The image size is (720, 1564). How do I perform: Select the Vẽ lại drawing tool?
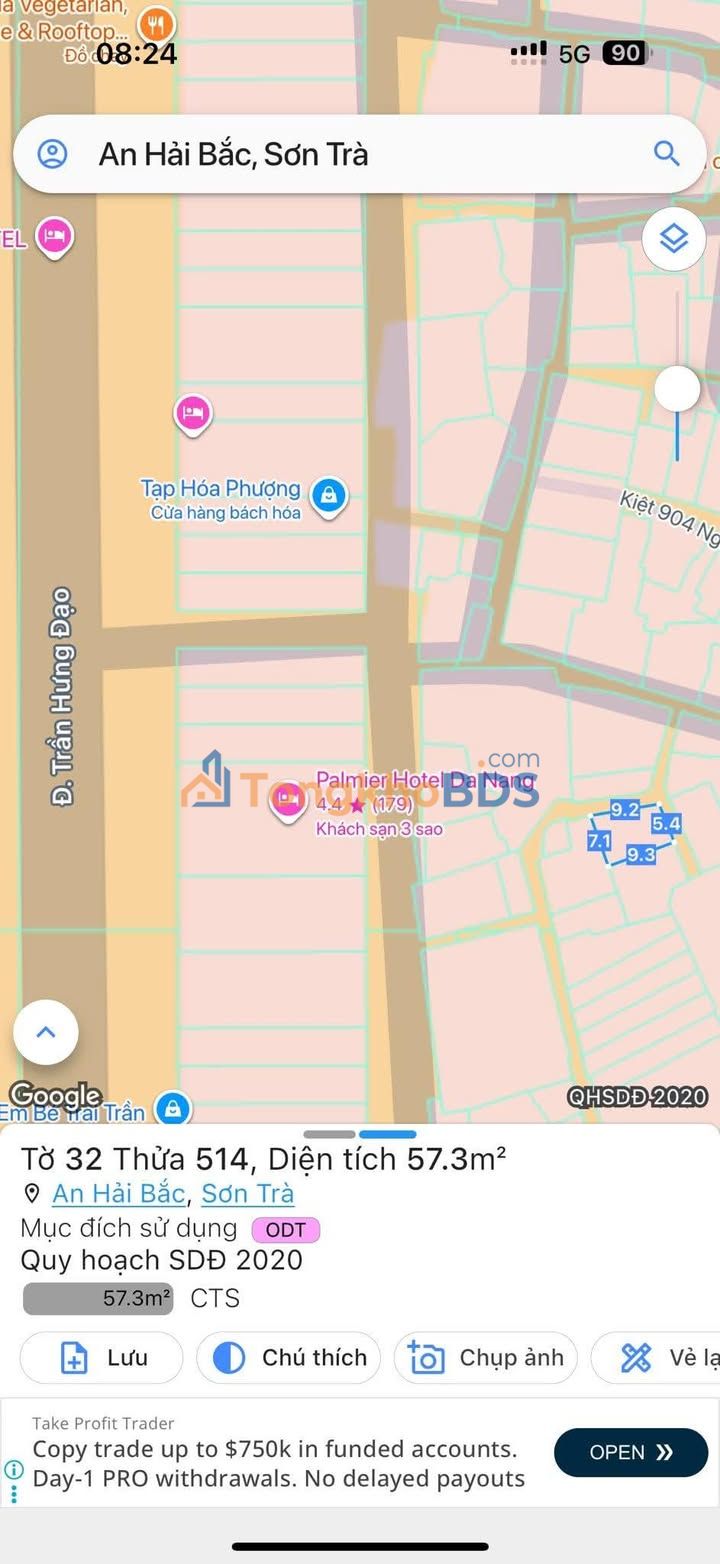point(656,1358)
